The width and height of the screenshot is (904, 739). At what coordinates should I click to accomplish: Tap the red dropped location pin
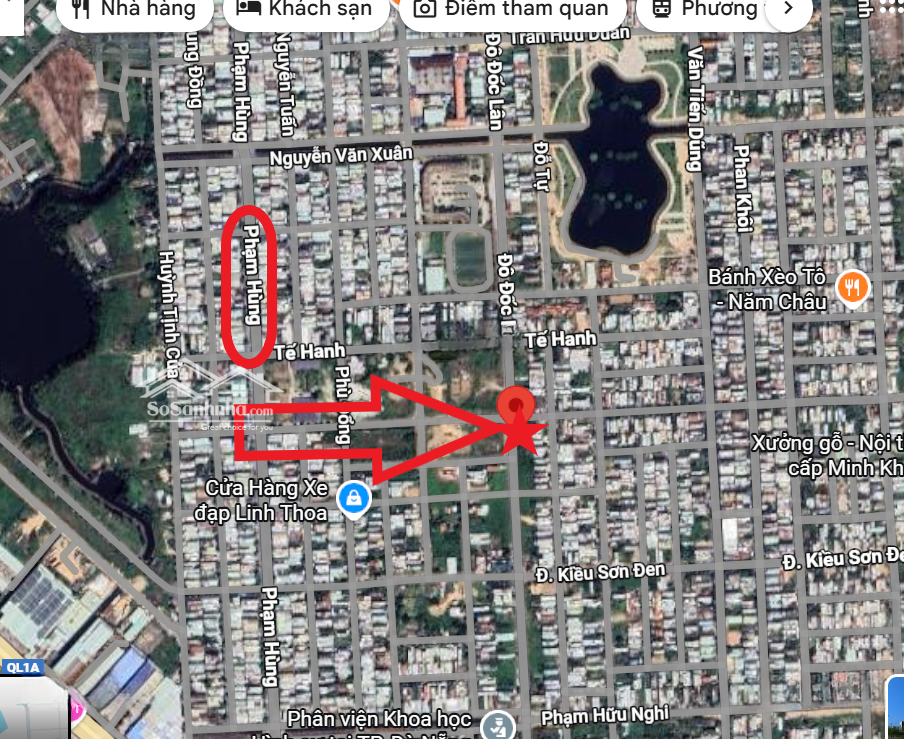(516, 406)
